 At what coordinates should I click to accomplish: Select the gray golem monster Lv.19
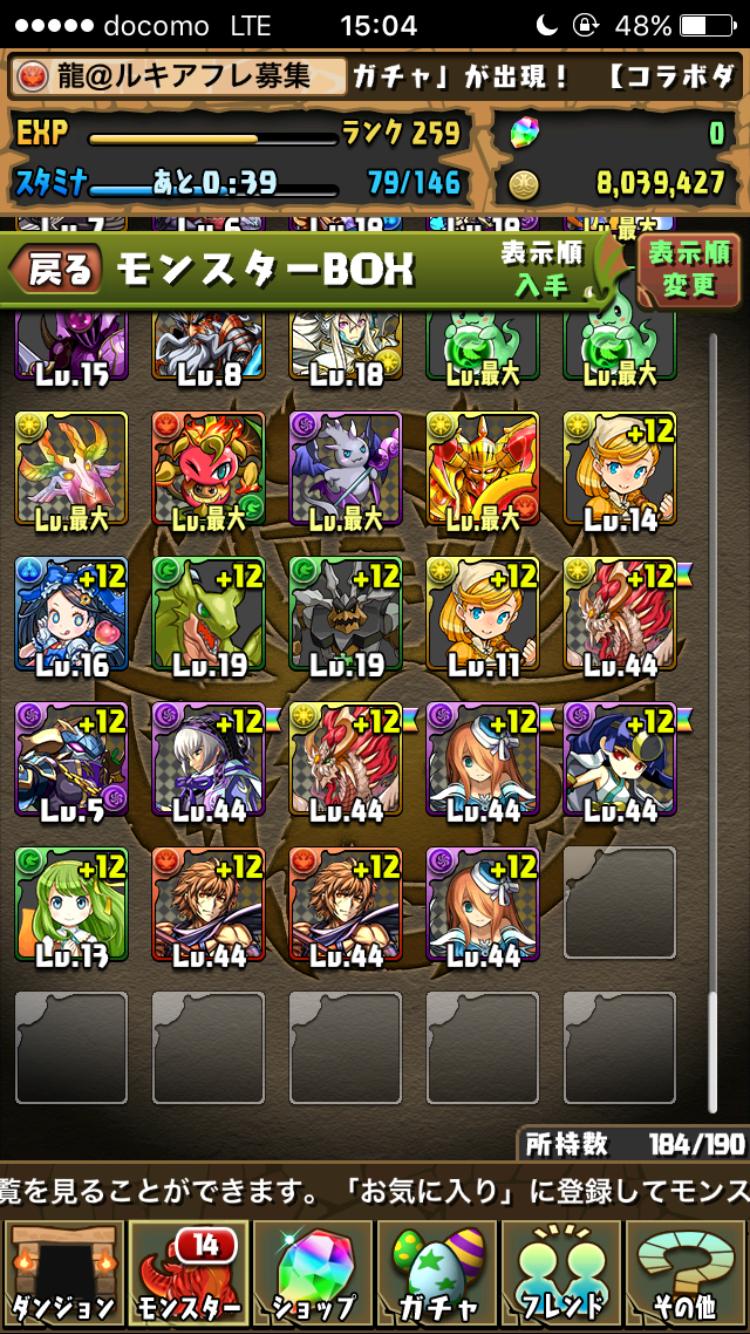coord(345,615)
